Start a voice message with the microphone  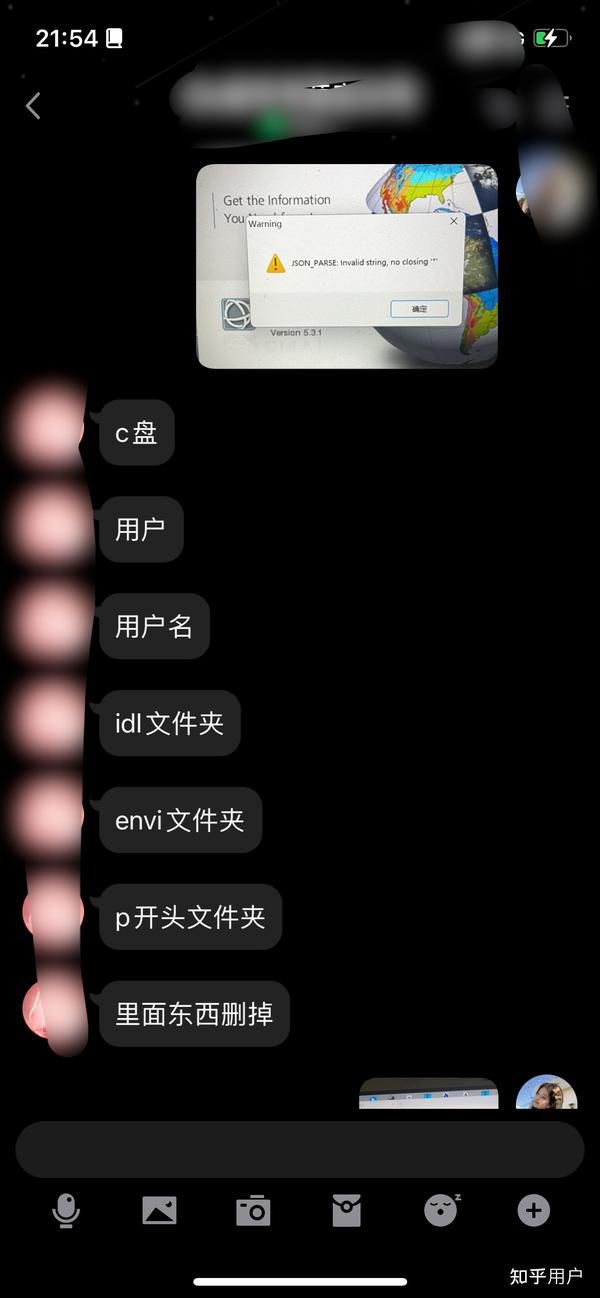(x=67, y=1211)
